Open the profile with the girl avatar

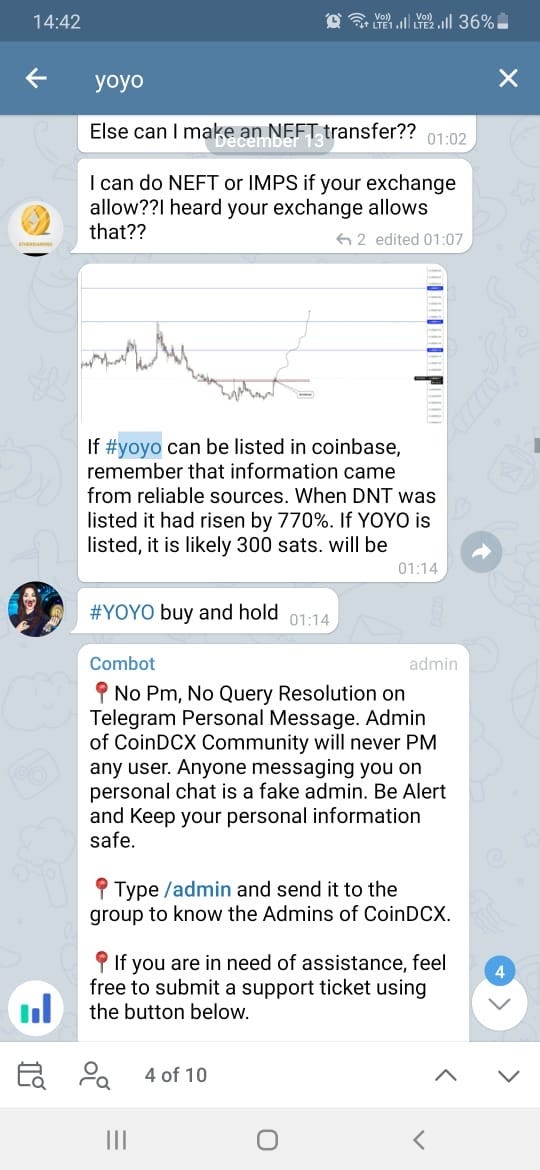(36, 609)
